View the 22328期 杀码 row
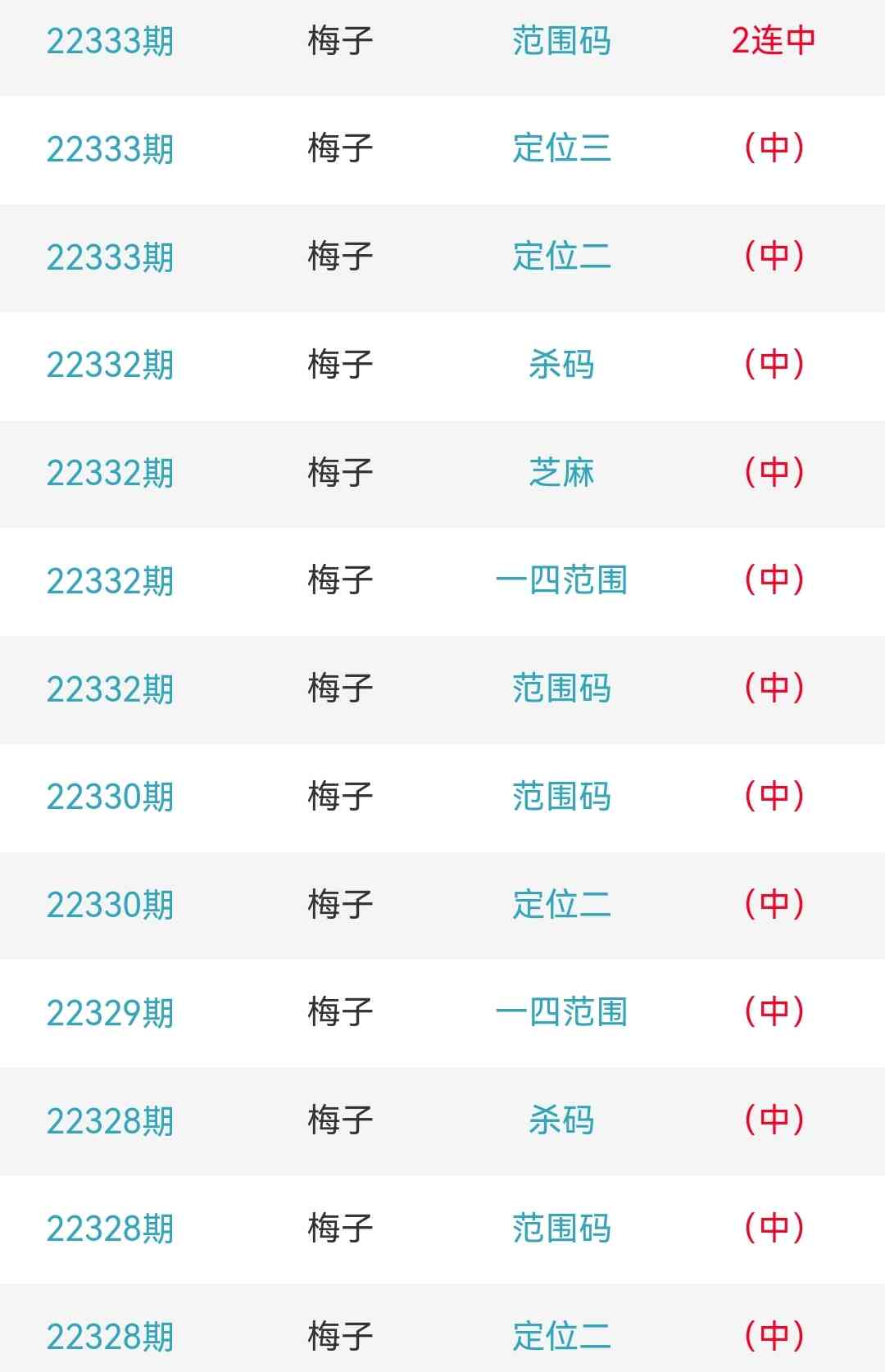The image size is (885, 1372). pos(561,1120)
